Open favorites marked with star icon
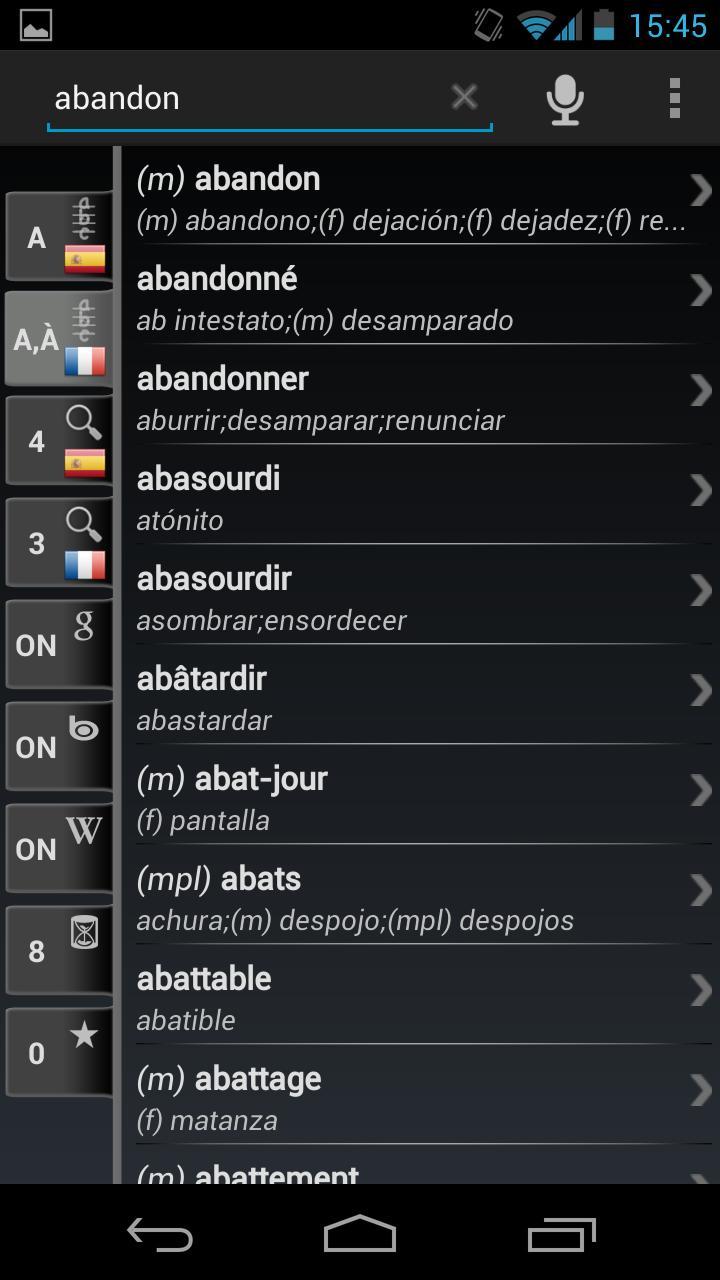 58,1050
